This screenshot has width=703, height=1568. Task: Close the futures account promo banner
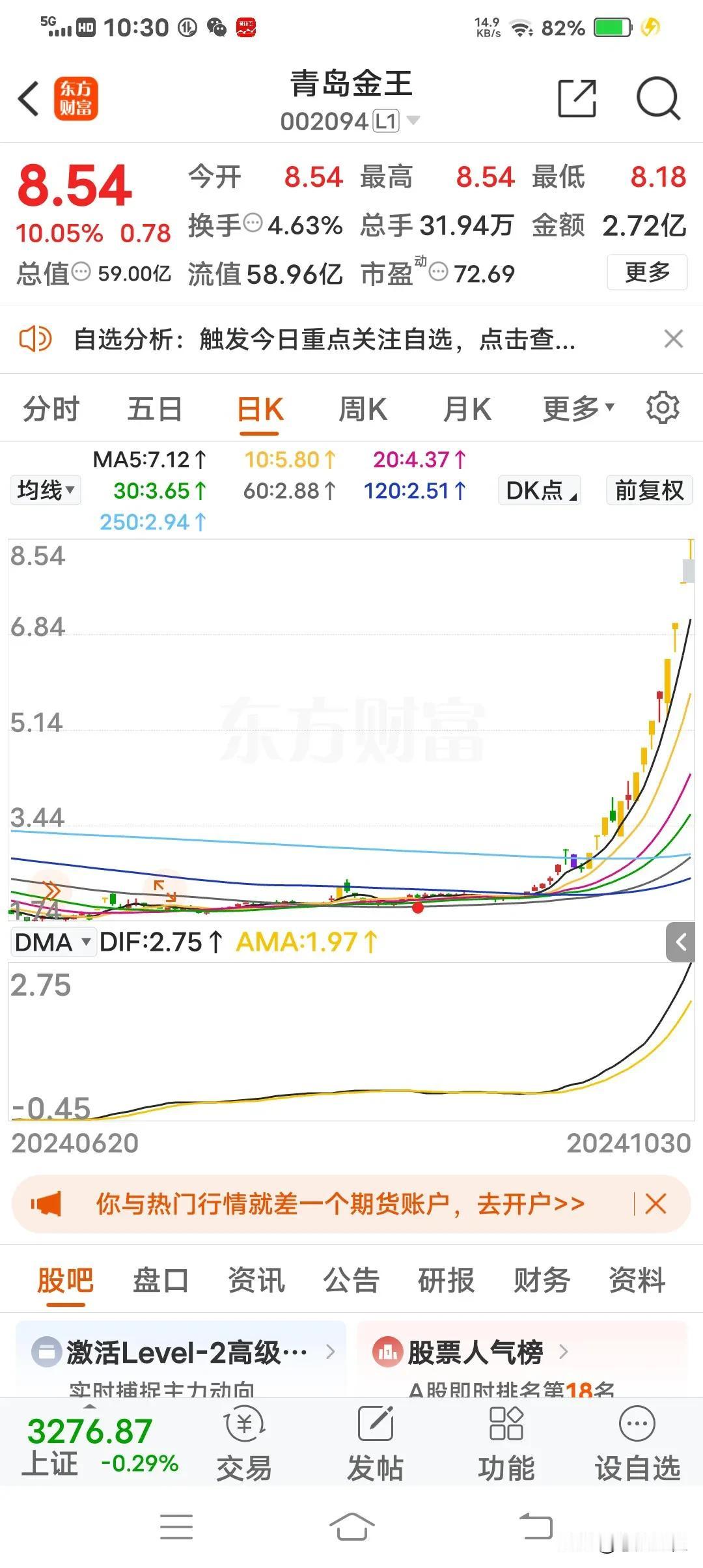coord(655,1204)
